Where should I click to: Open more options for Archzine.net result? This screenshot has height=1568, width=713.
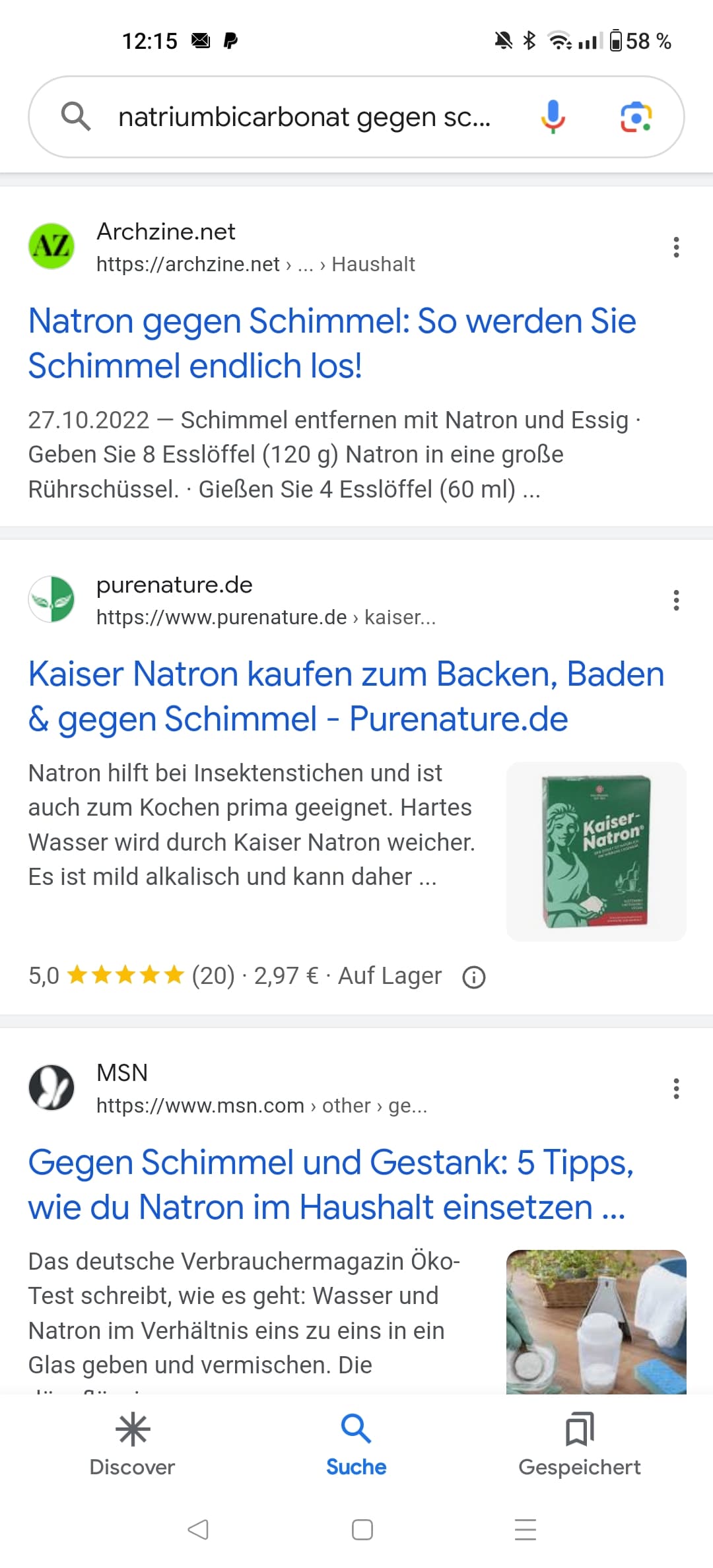(676, 247)
